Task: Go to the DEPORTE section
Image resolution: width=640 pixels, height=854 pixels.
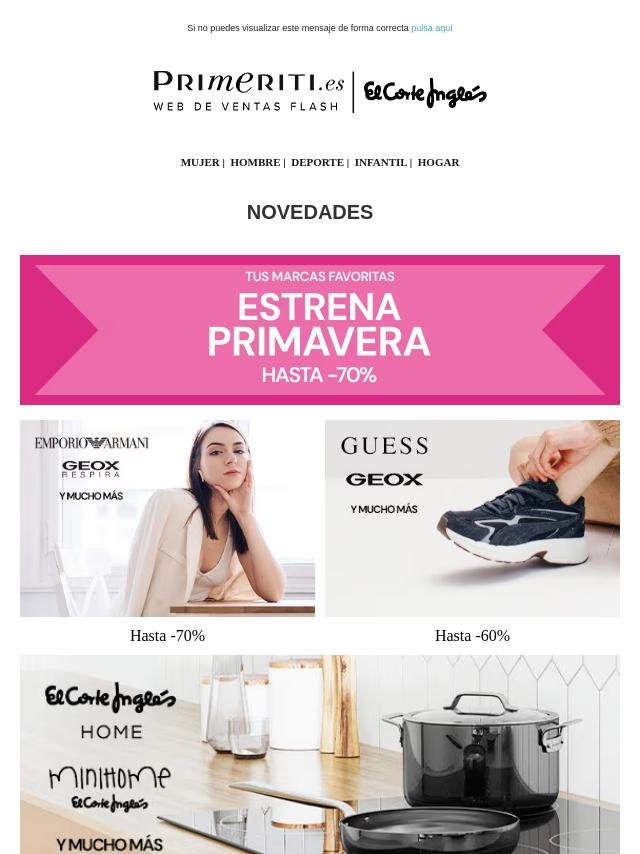Action: 317,162
